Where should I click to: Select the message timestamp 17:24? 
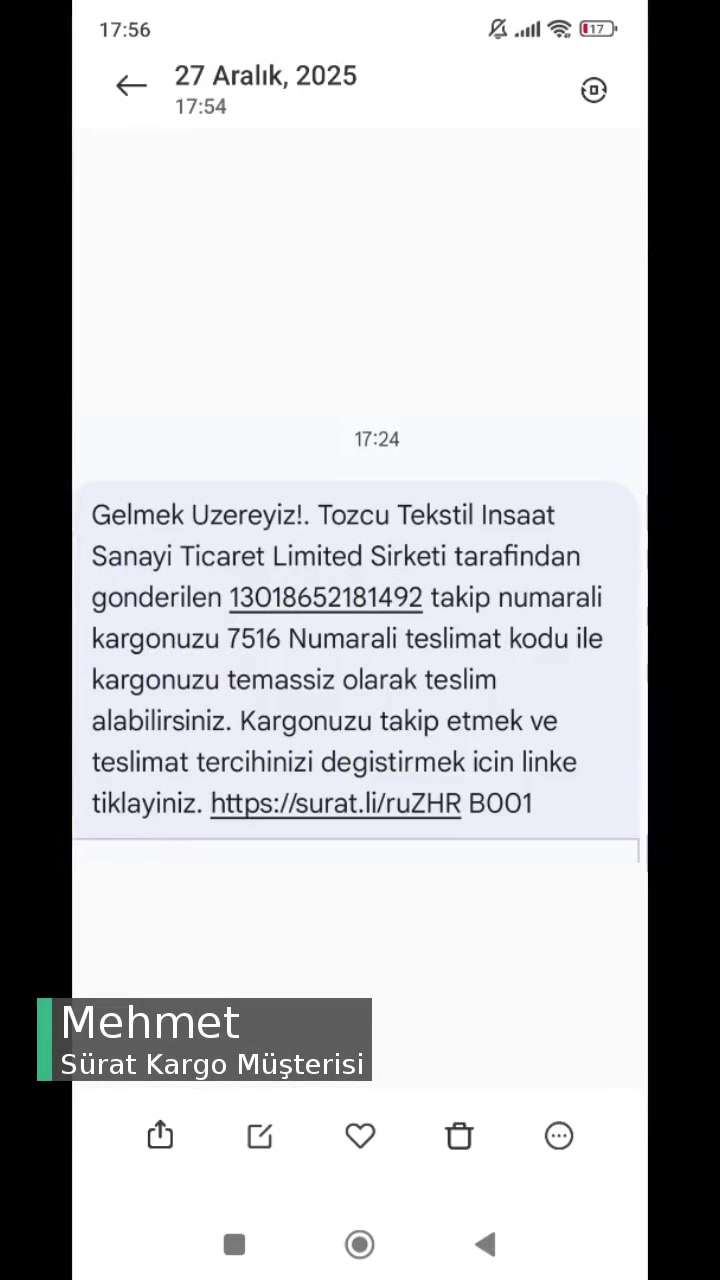pos(376,439)
